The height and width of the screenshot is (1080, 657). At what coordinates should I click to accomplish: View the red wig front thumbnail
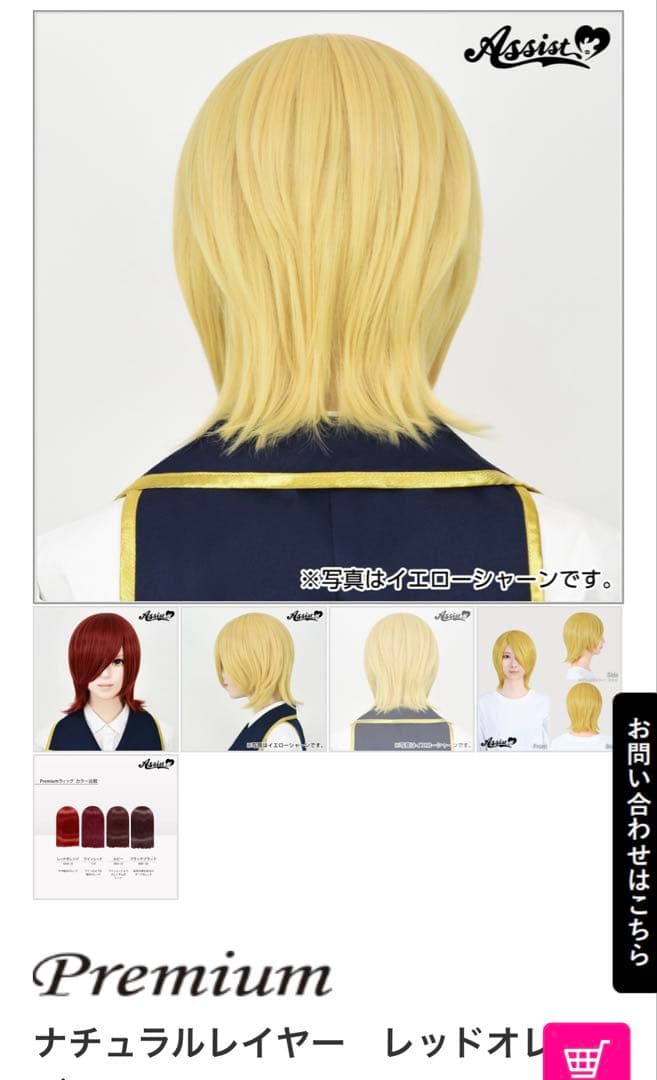click(106, 679)
